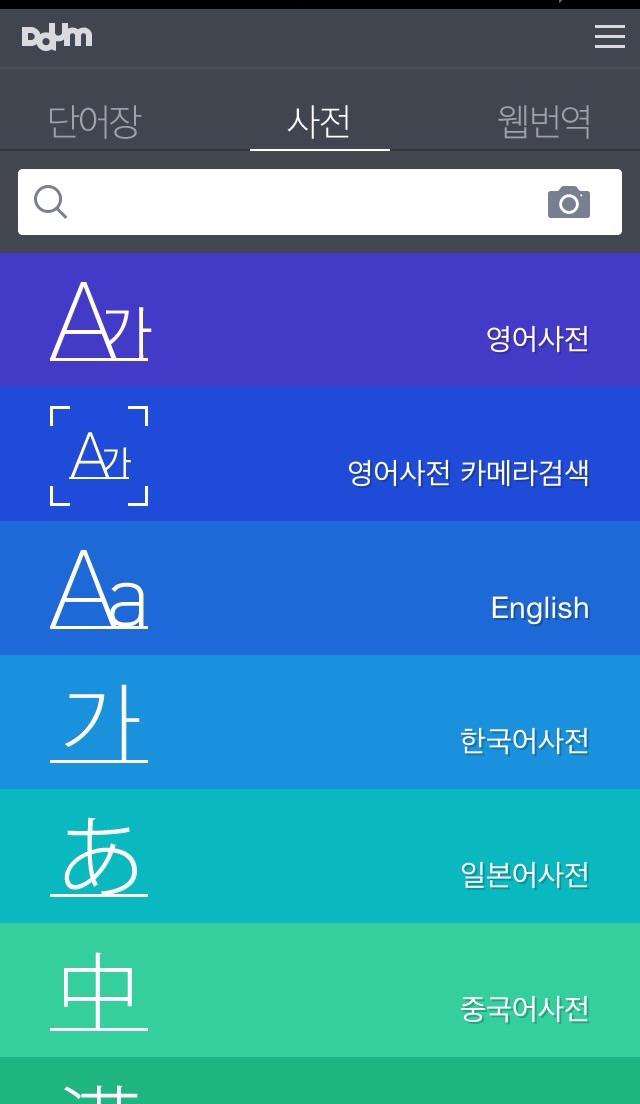
Task: Open 영어사전 카메라검색
Action: (320, 455)
